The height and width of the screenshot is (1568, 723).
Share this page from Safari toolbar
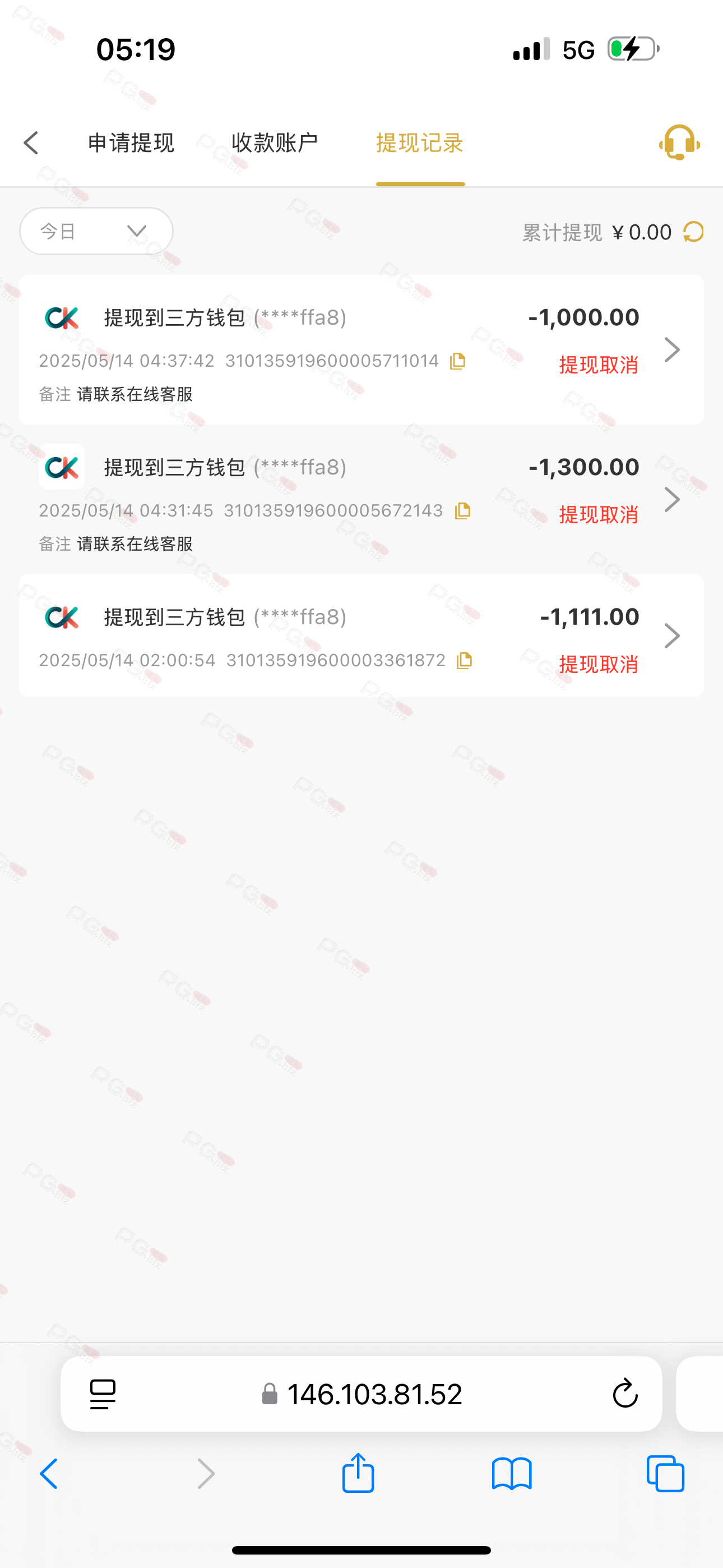coord(358,1473)
